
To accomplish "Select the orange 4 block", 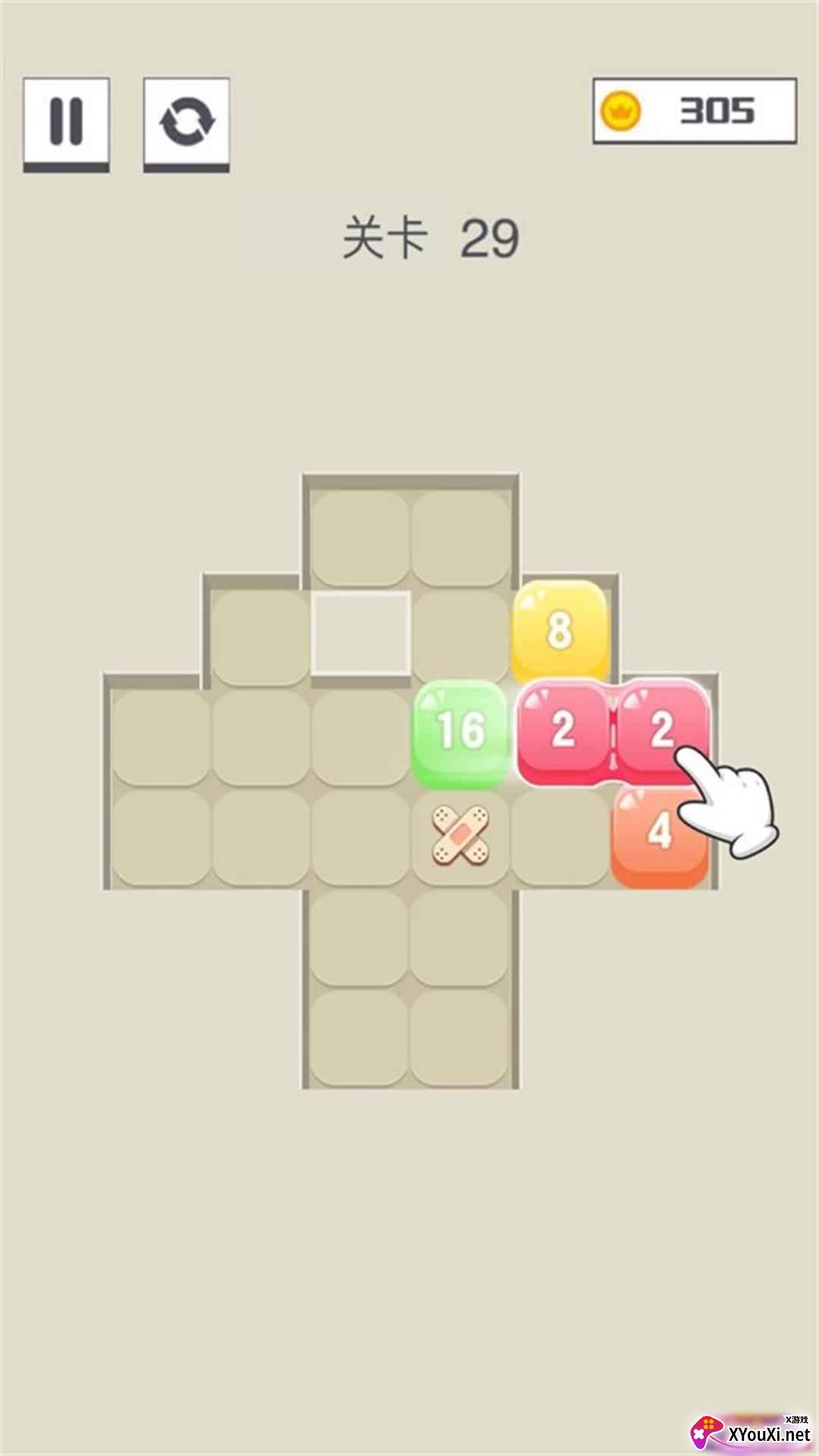I will point(659,835).
